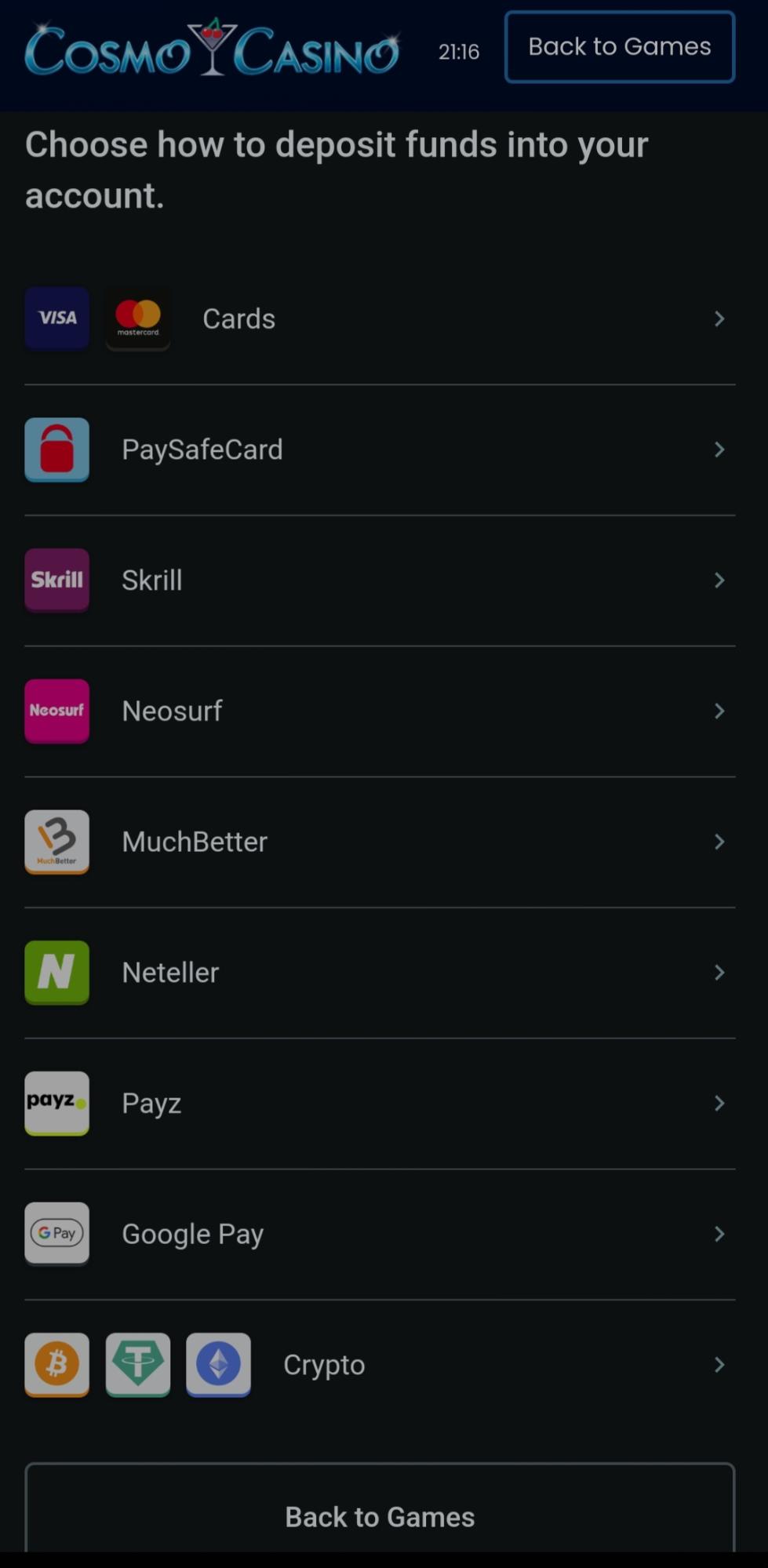This screenshot has width=768, height=1568.
Task: Expand the Cards payment option
Action: click(380, 318)
